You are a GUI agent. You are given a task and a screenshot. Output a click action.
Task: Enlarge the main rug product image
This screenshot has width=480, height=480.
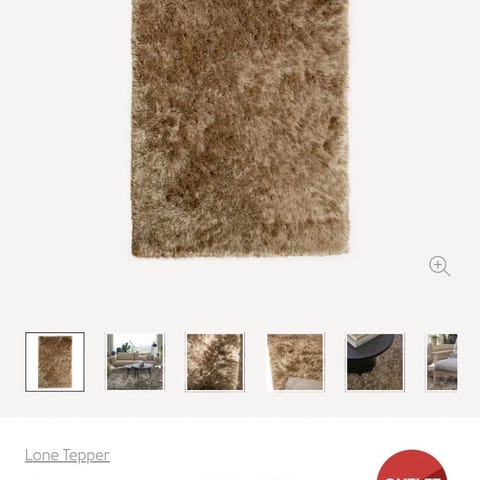tap(240, 128)
